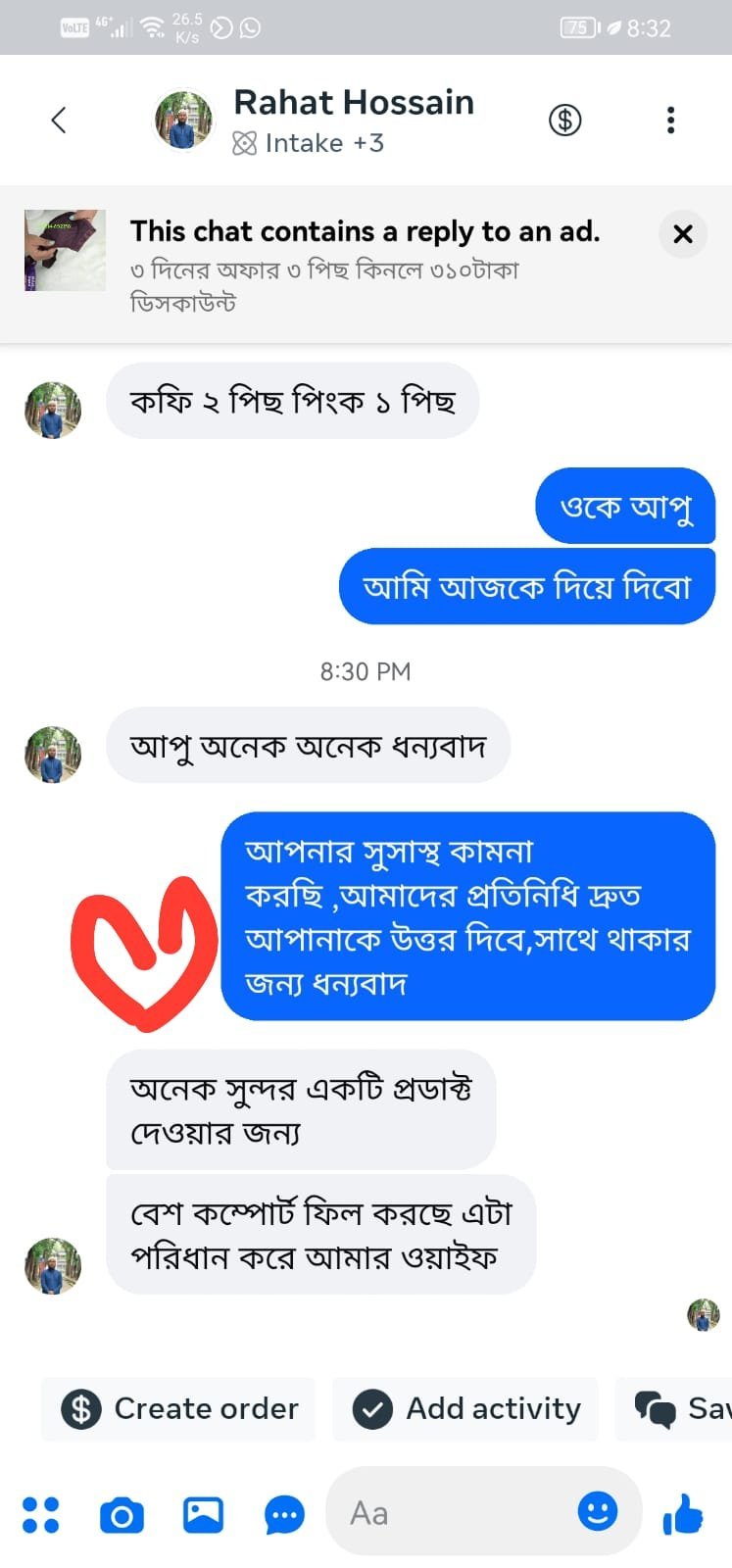Go back from the Rahat Hossain chat
Viewport: 732px width, 1568px height.
click(x=59, y=121)
